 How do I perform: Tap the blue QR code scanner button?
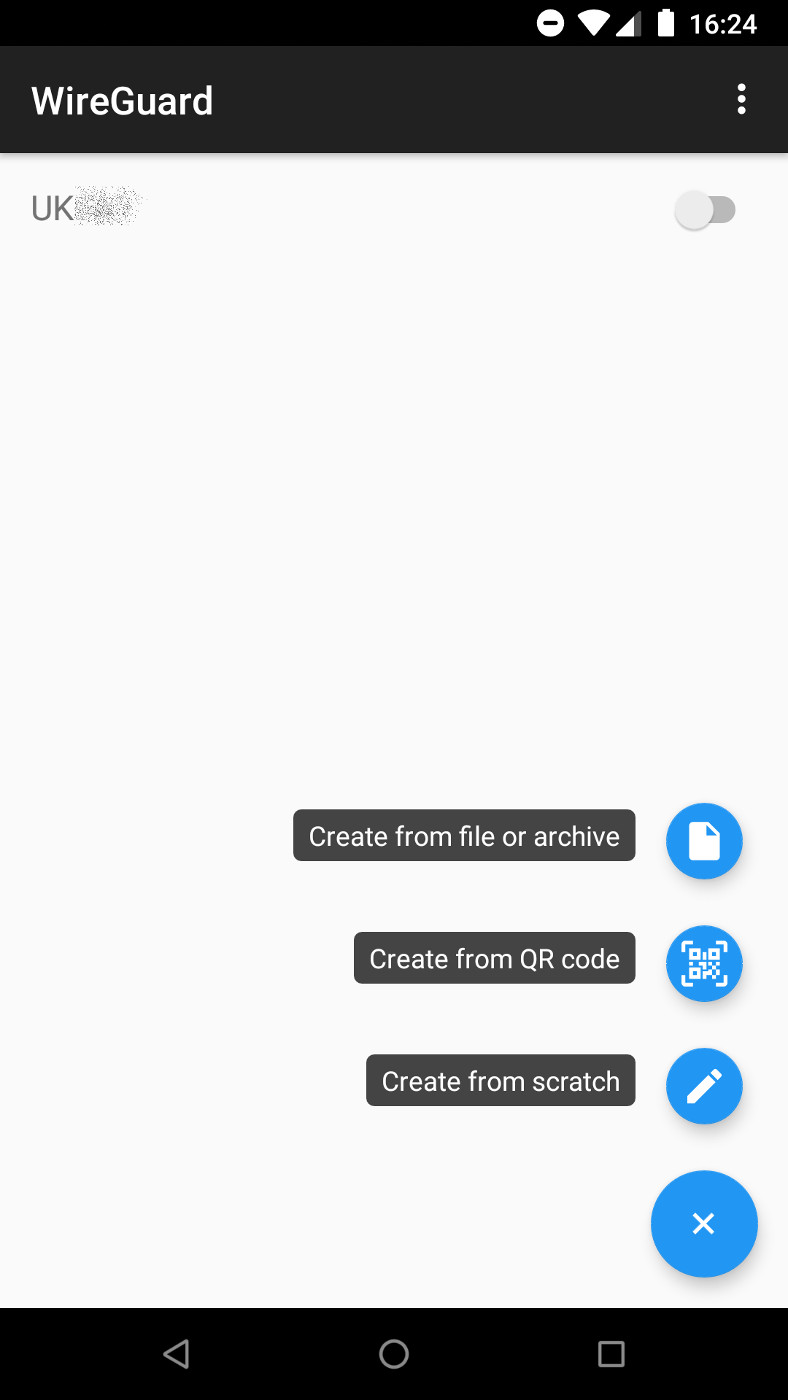pos(704,963)
